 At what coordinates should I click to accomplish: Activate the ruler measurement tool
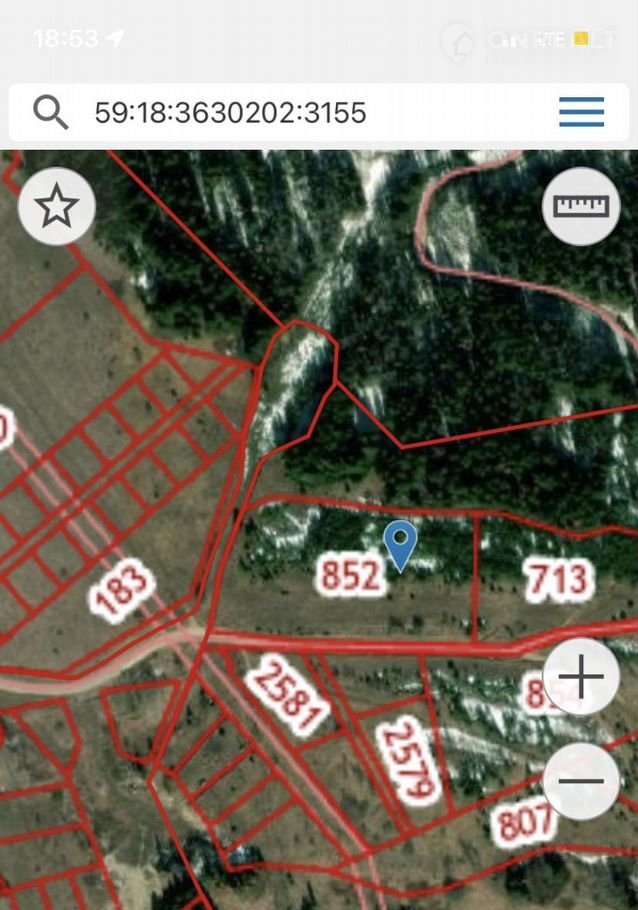pos(581,206)
